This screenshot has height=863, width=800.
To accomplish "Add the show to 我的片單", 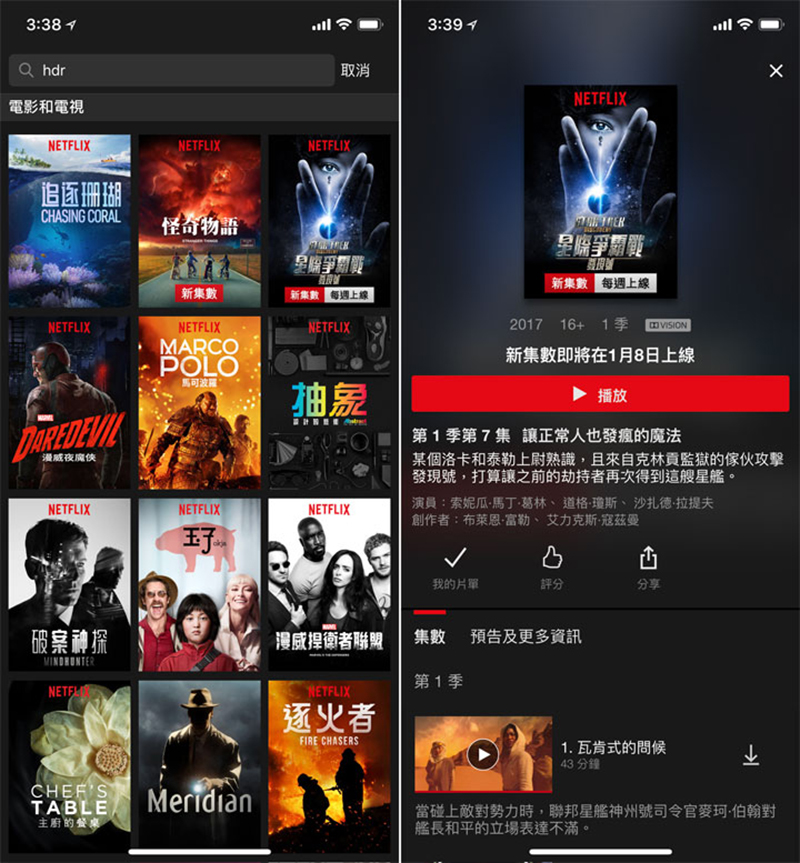I will [x=455, y=567].
